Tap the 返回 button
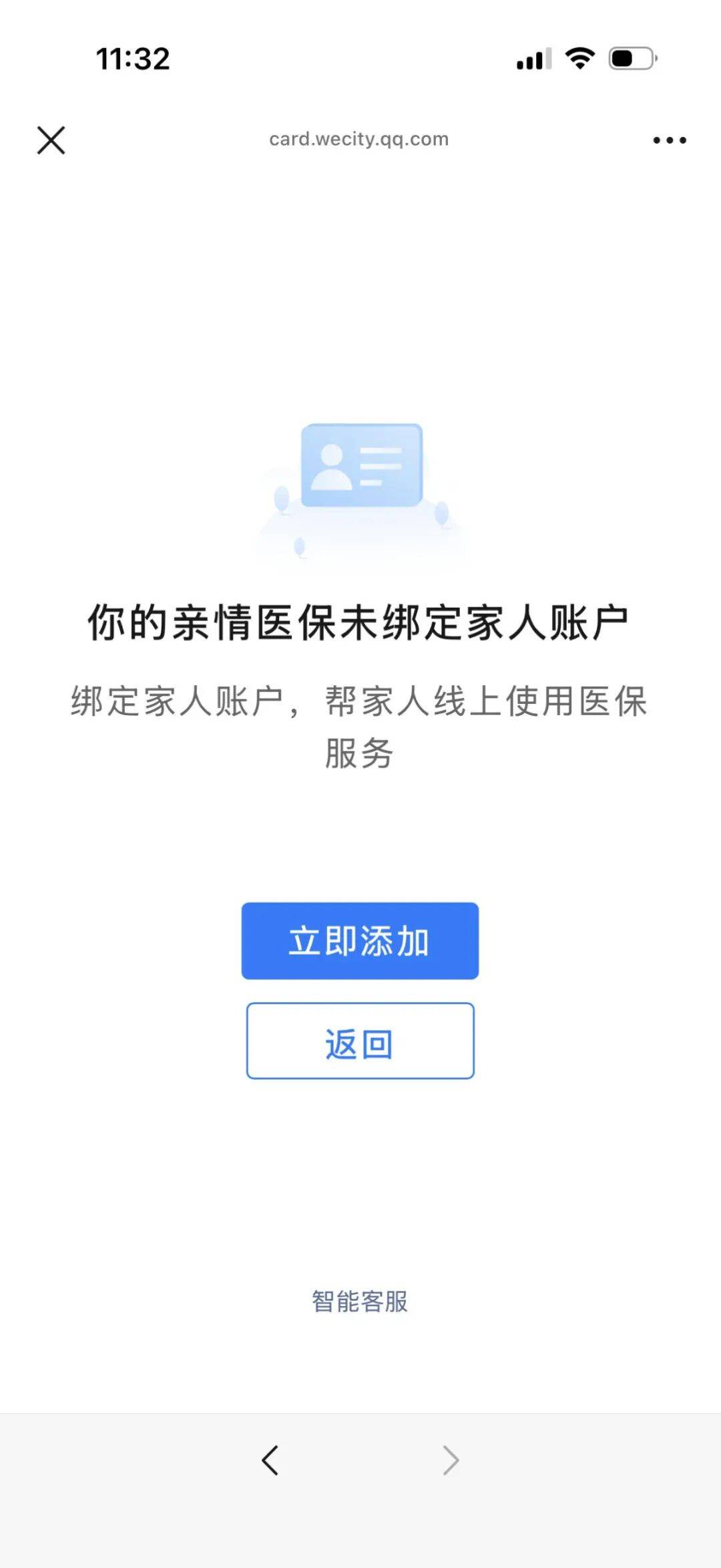The width and height of the screenshot is (721, 1568). tap(360, 1040)
